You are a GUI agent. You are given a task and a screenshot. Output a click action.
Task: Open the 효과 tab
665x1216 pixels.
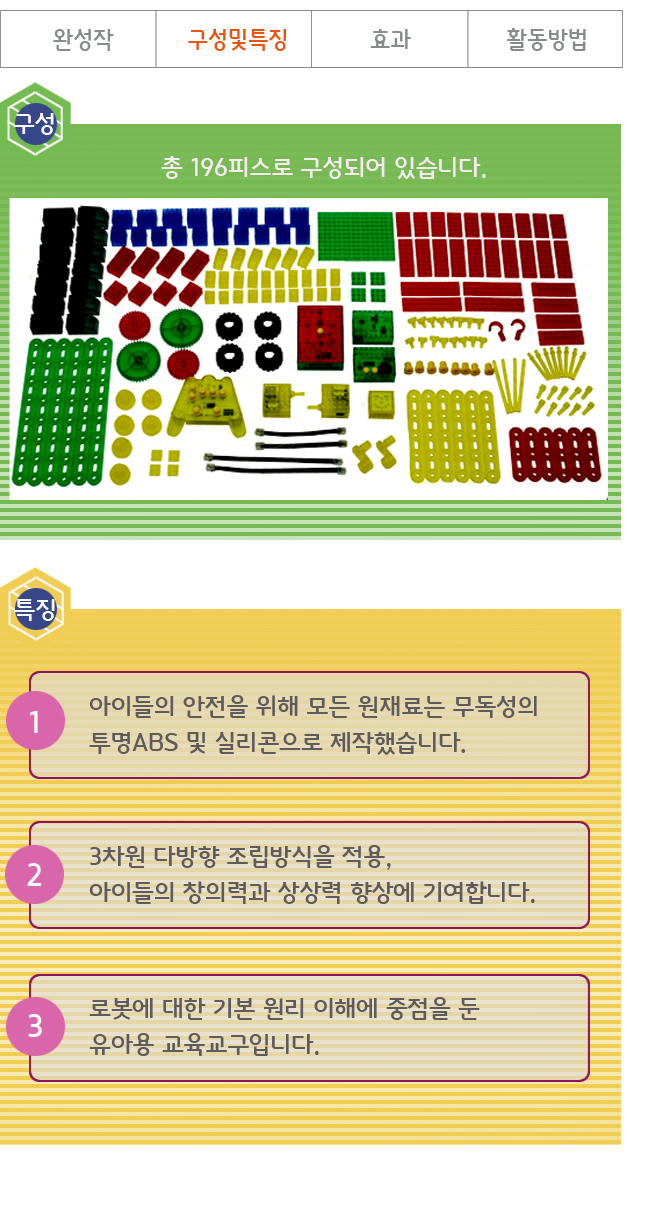(x=390, y=40)
